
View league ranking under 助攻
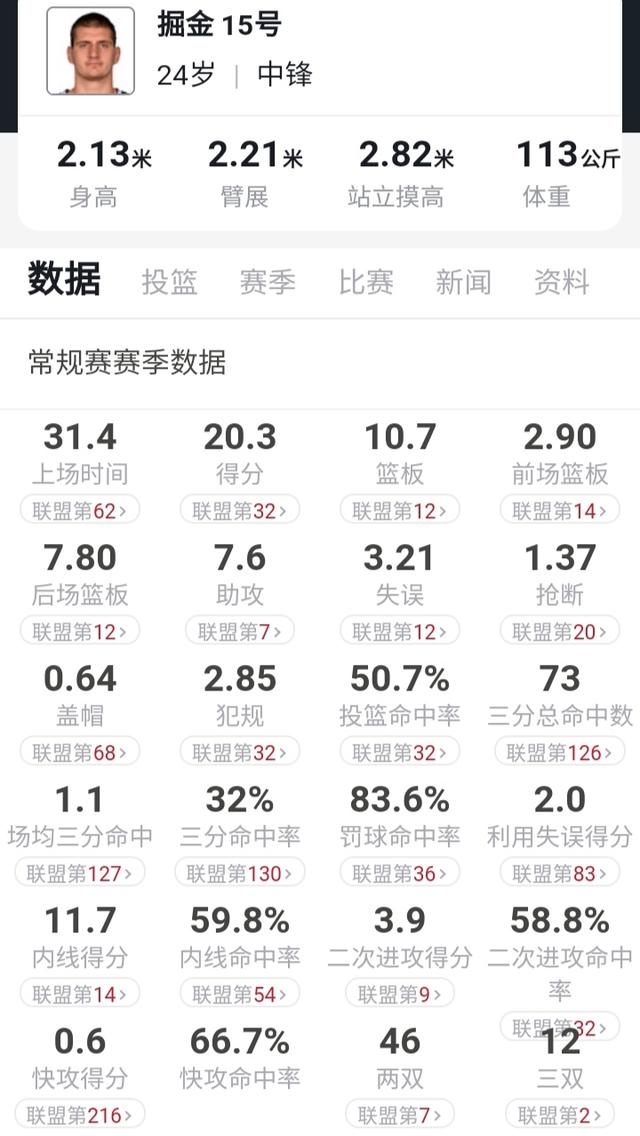(x=240, y=632)
